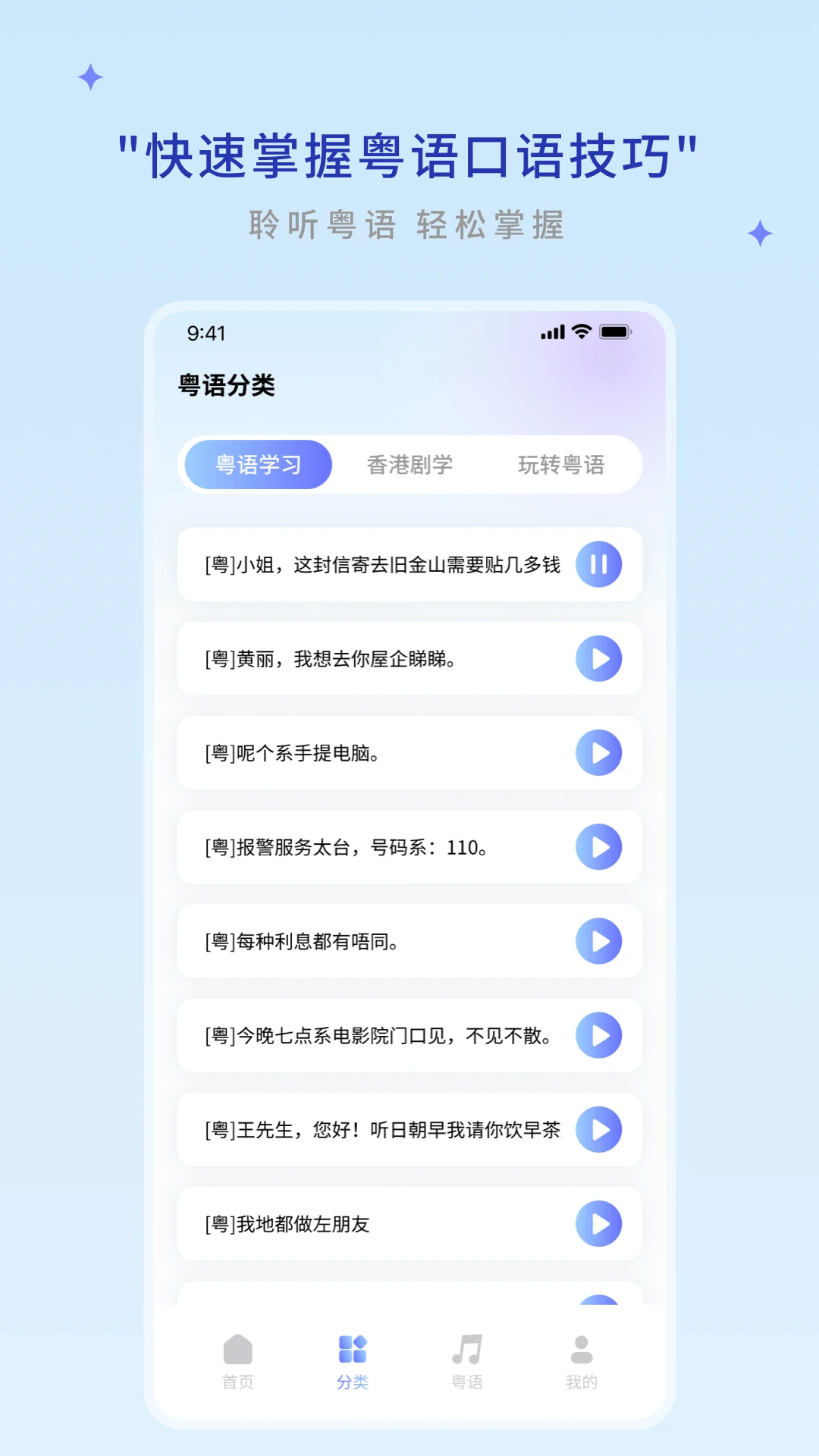Play audio for 报警服务太台 sentence
Viewport: 819px width, 1456px height.
pyautogui.click(x=600, y=847)
